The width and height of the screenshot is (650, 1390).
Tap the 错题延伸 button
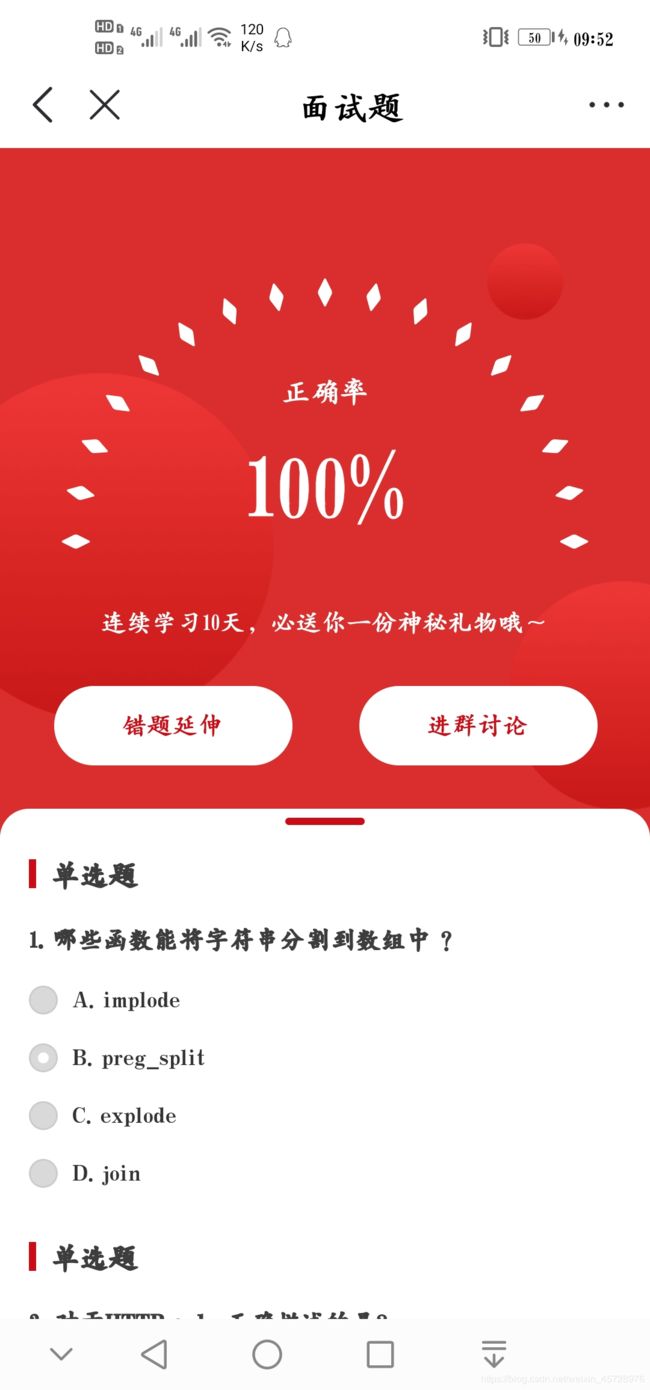coord(173,726)
